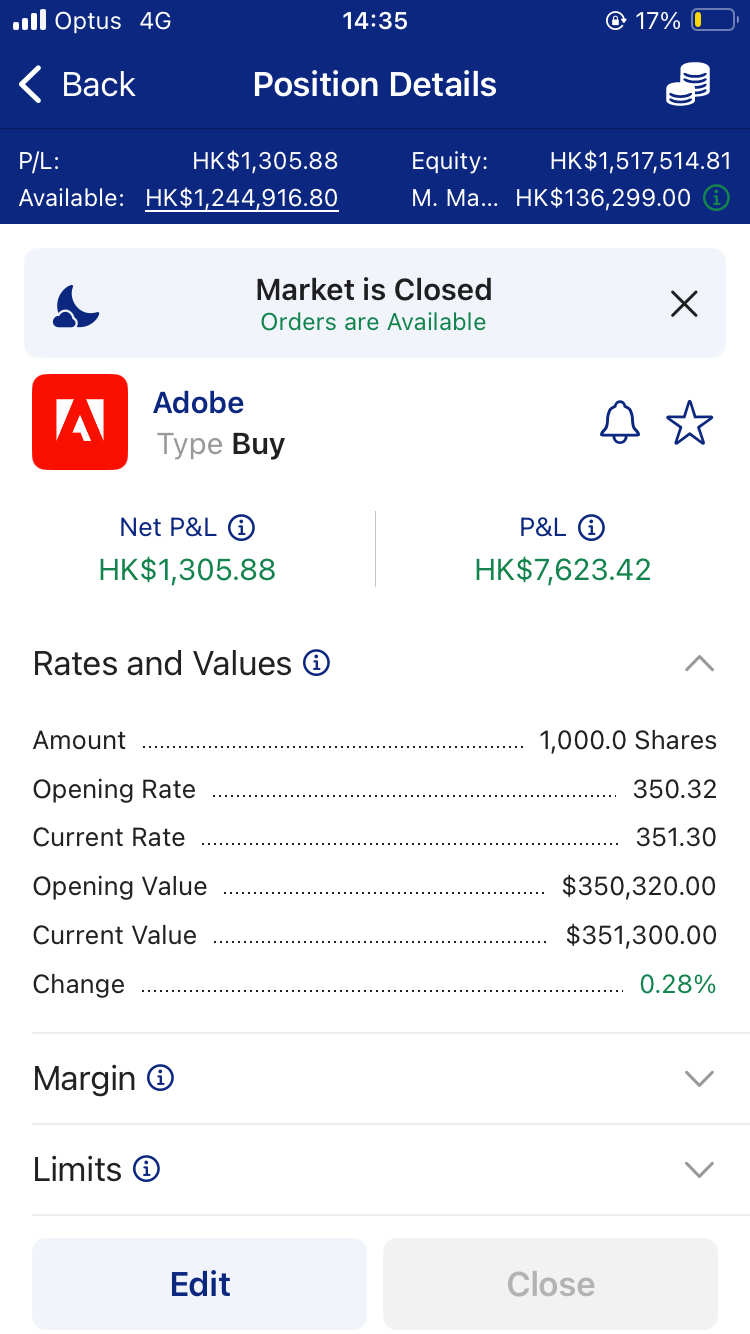Open Rates and Values info icon
This screenshot has width=750, height=1334.
point(317,663)
